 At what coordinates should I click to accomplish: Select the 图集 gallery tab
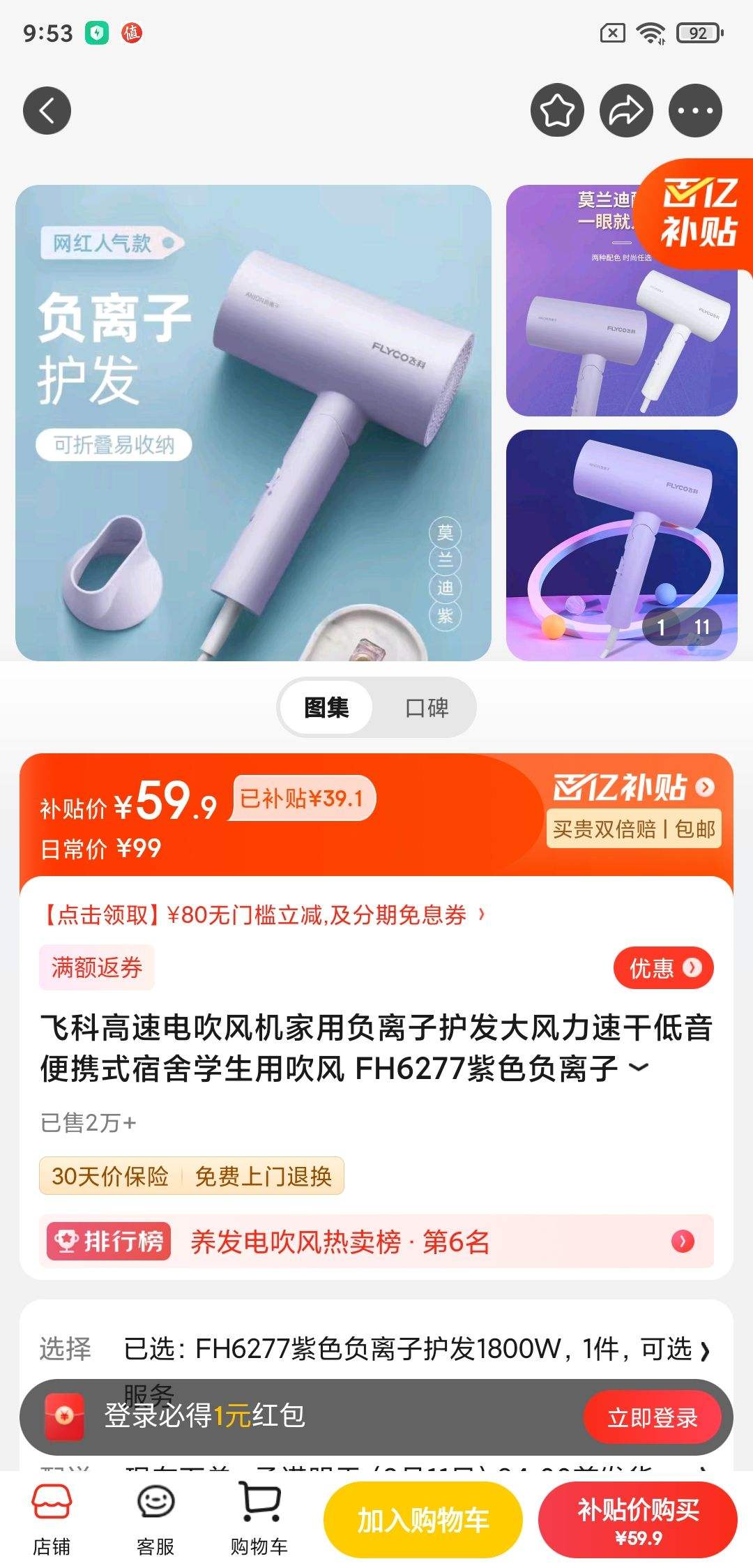click(325, 707)
